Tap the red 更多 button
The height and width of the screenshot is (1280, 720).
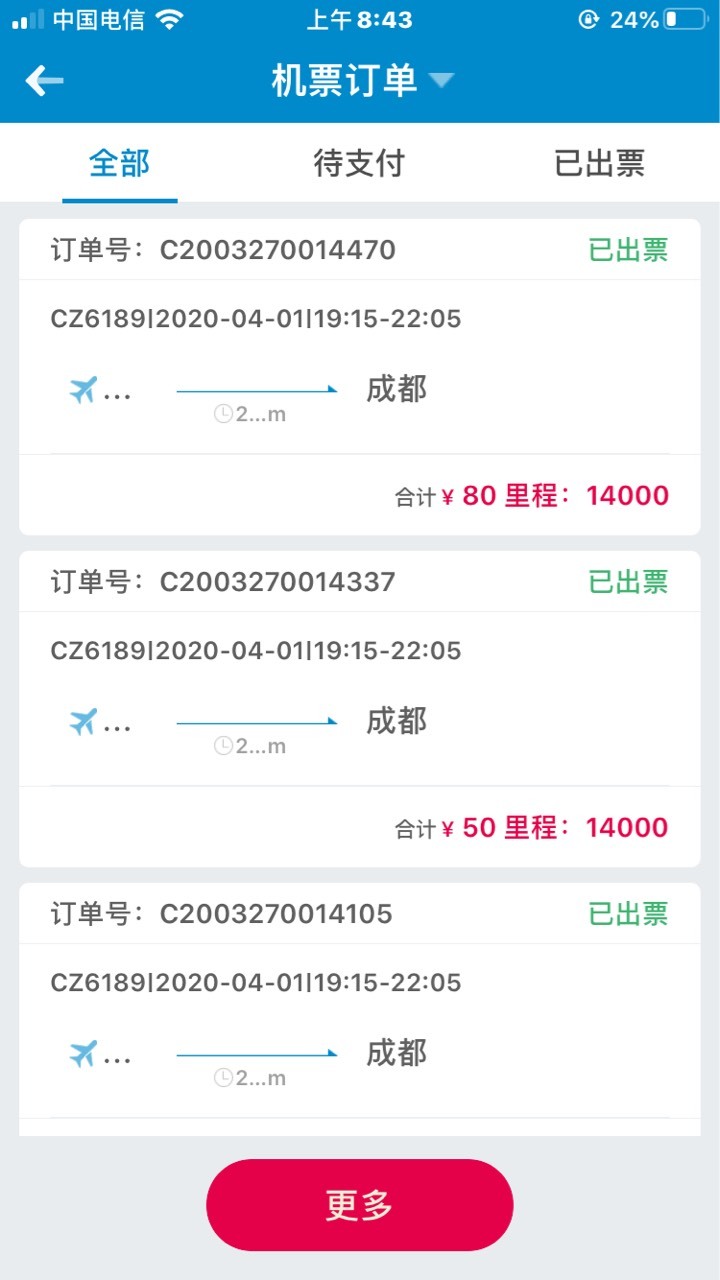[x=360, y=1205]
